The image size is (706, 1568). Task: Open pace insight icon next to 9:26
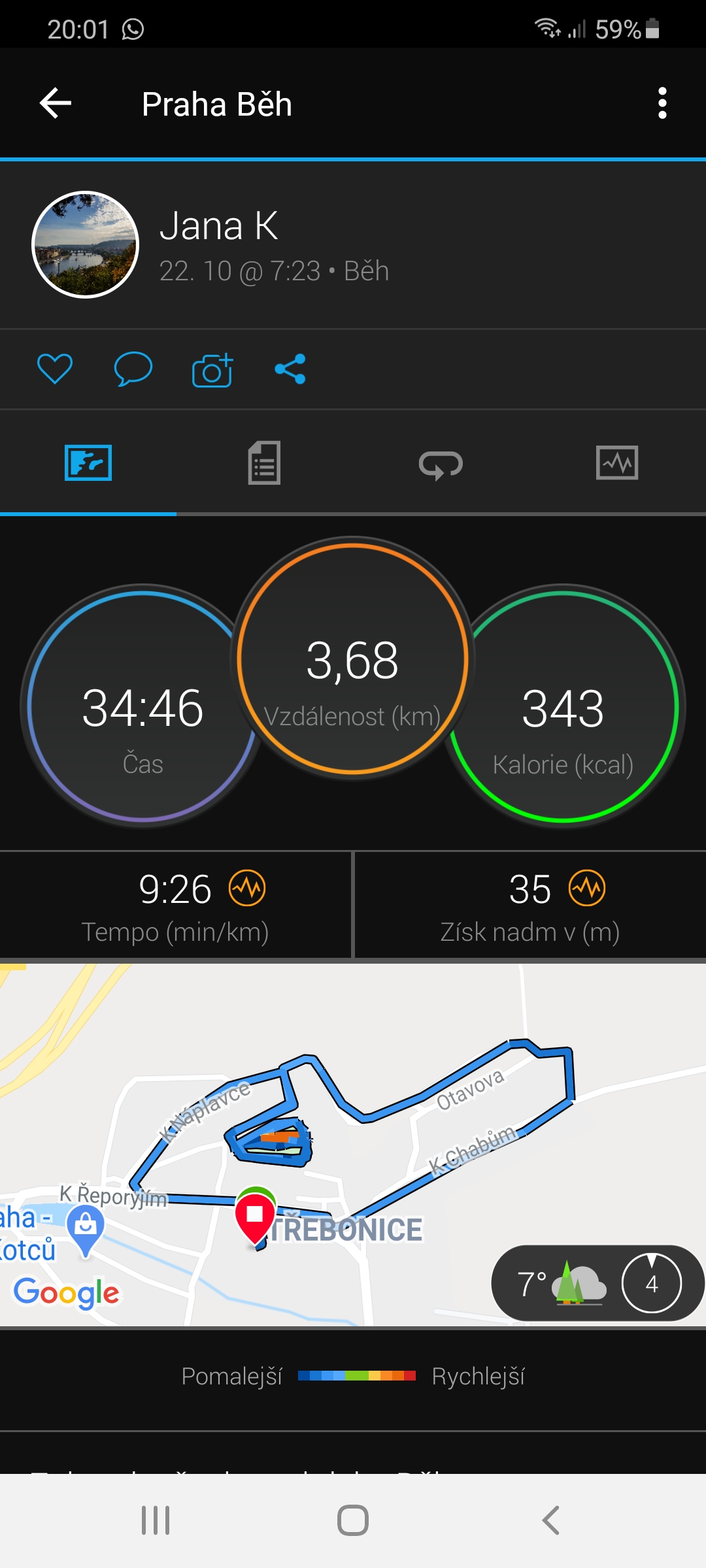point(247,889)
